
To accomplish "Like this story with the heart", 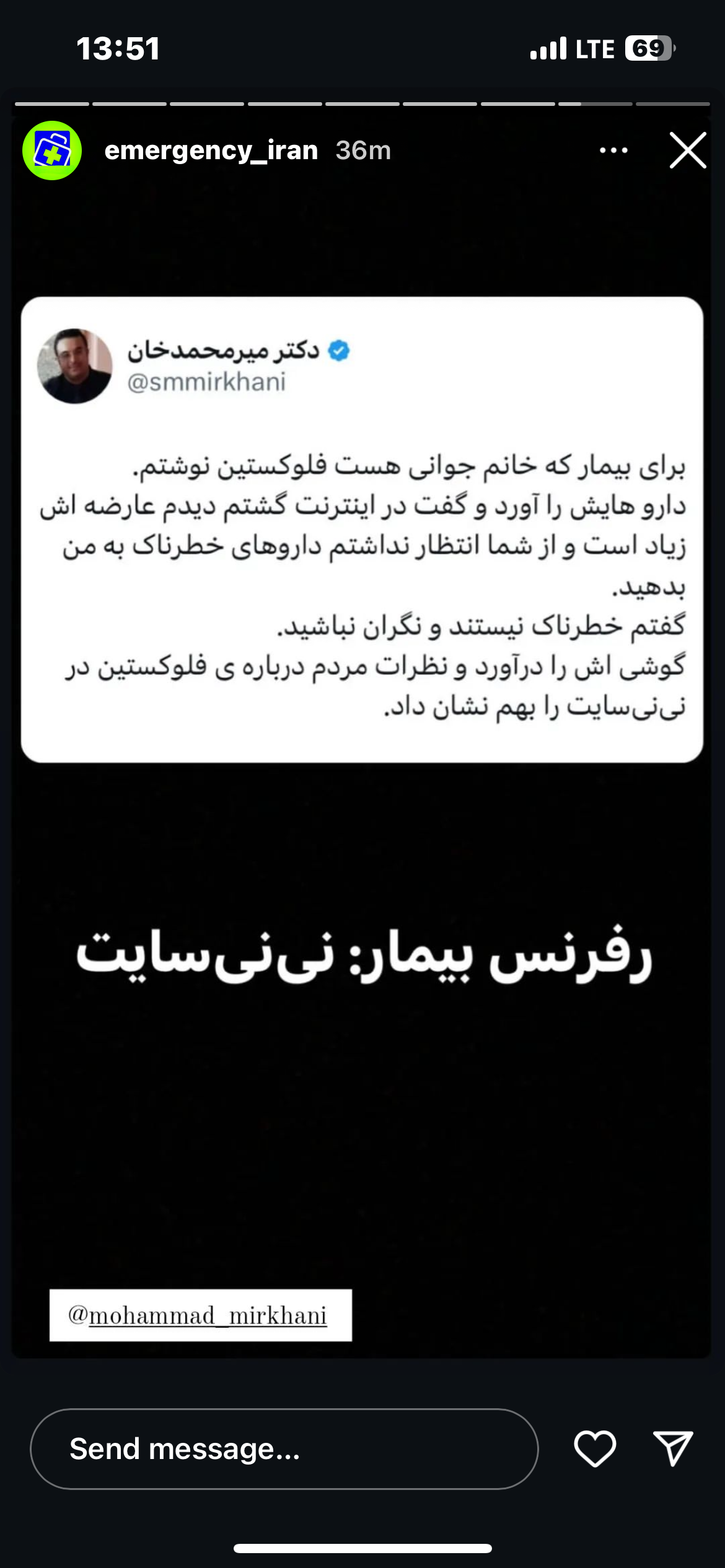I will pyautogui.click(x=595, y=1448).
